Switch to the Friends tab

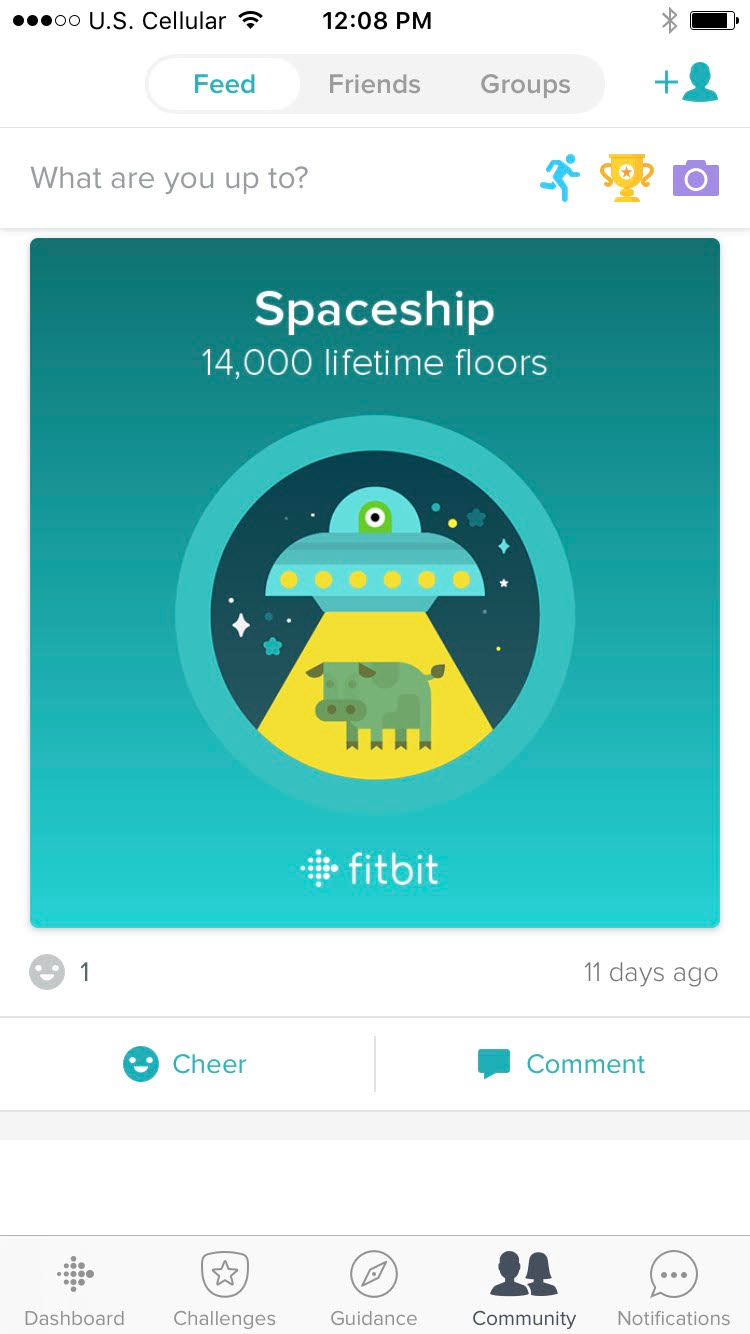(374, 84)
